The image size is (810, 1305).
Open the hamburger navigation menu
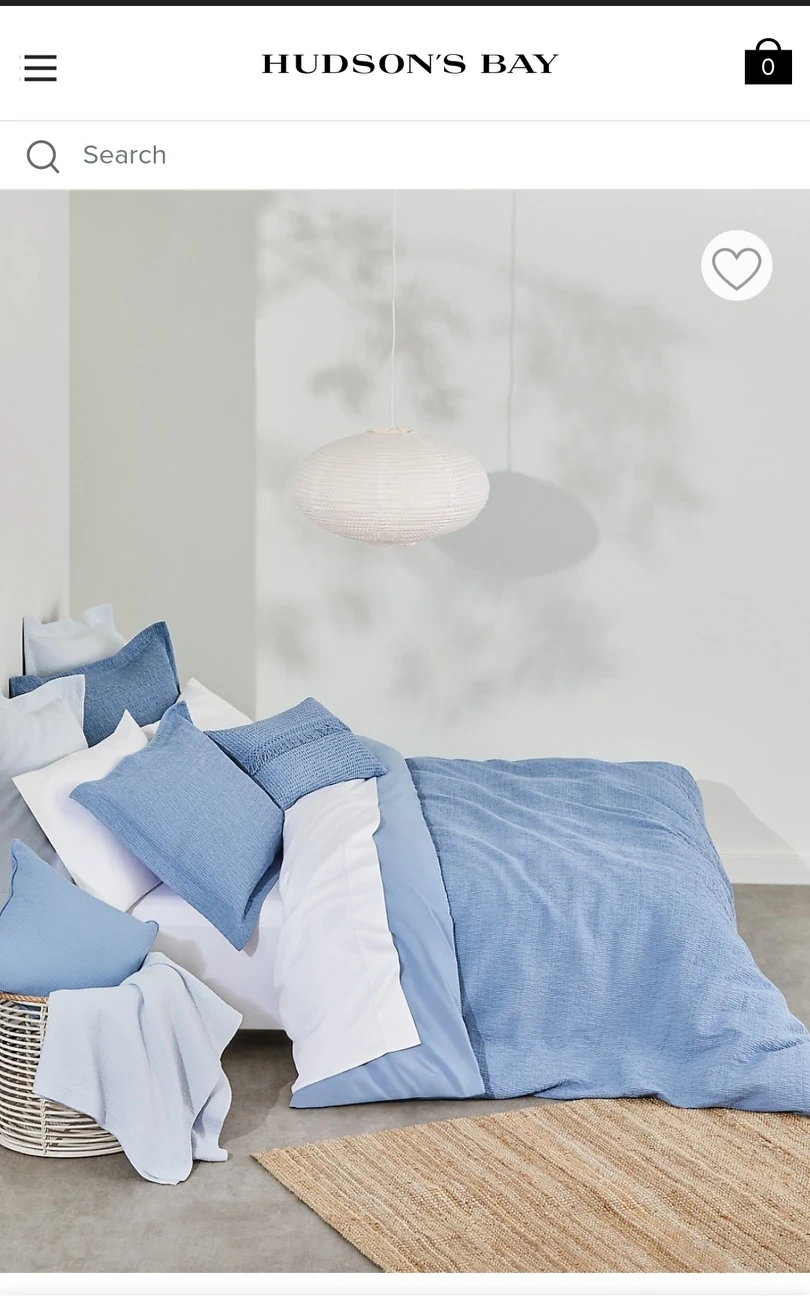40,68
